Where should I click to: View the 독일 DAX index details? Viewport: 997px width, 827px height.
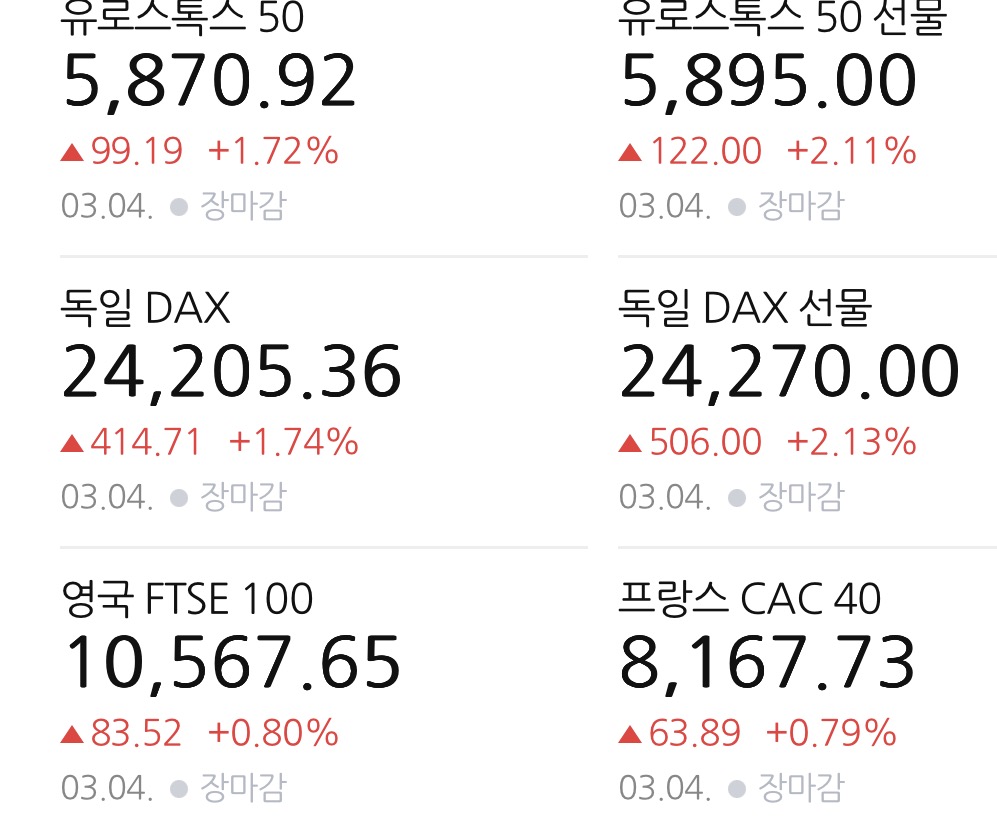324,402
